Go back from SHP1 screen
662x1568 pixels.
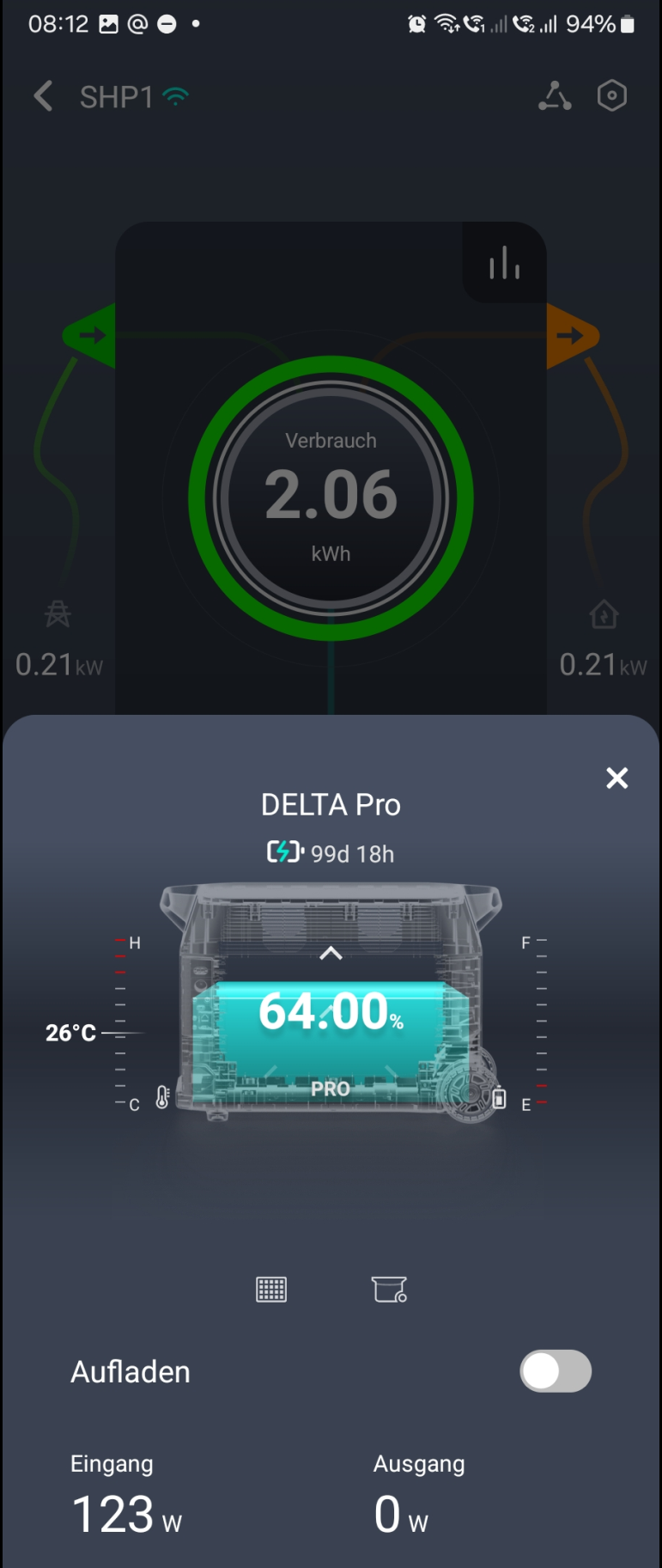tap(43, 96)
